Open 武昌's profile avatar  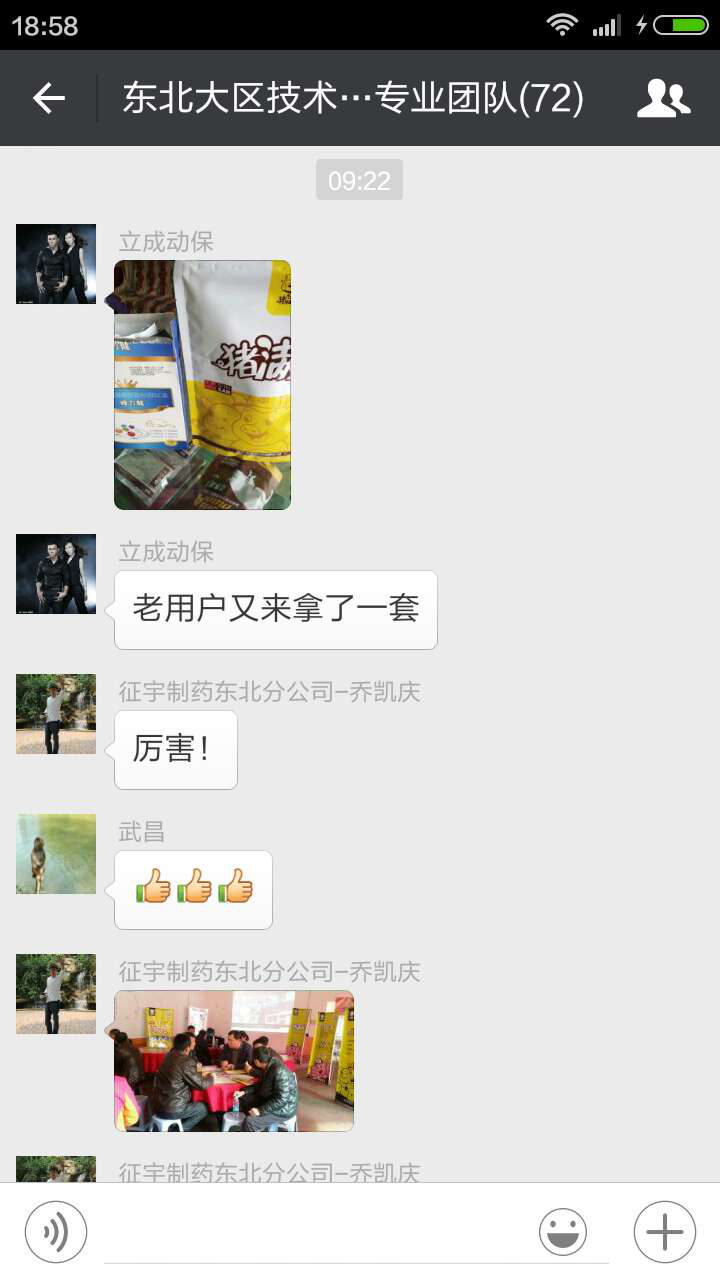pyautogui.click(x=56, y=854)
